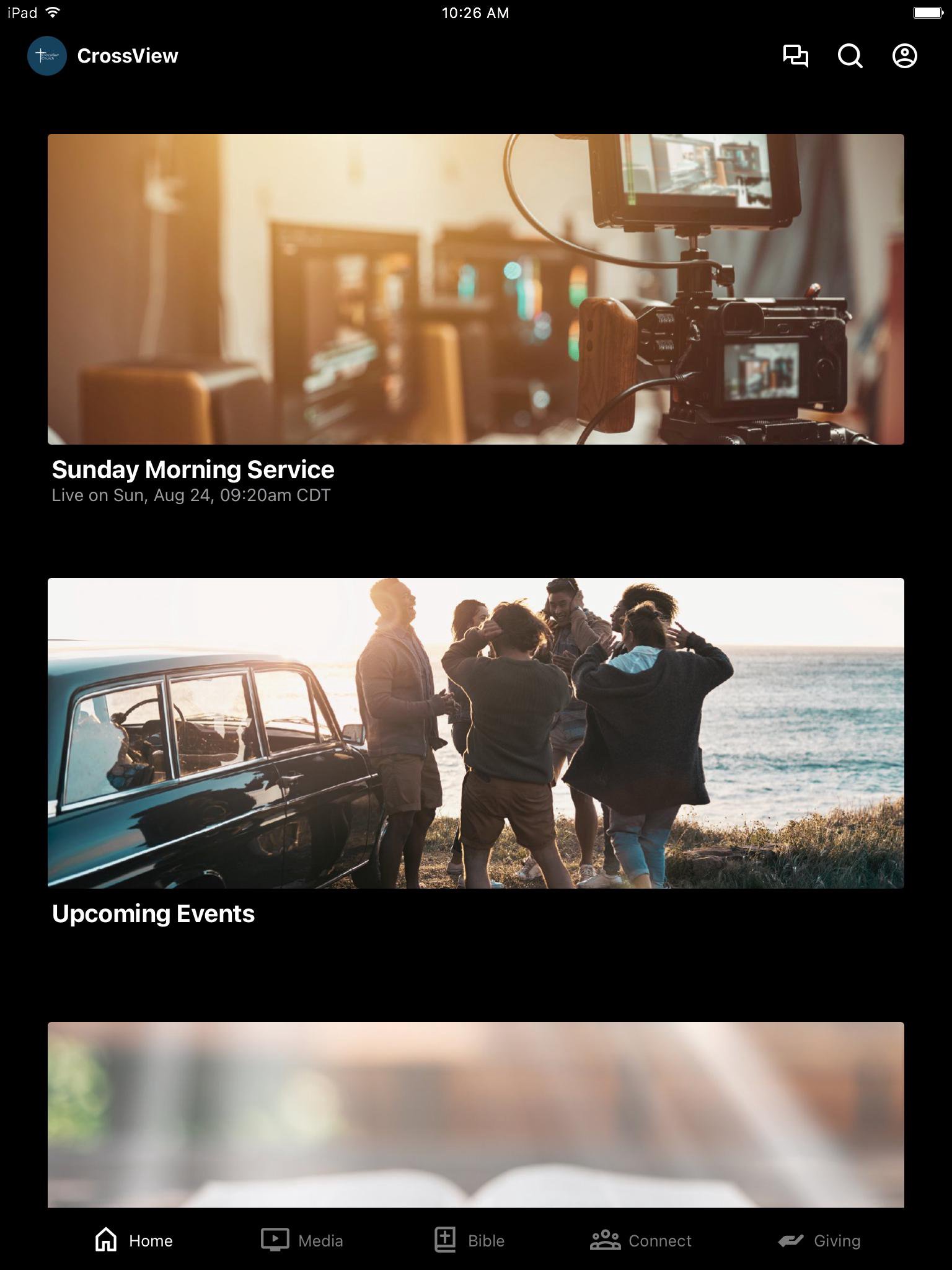Switch to the Media tab
952x1270 pixels.
click(x=302, y=1240)
